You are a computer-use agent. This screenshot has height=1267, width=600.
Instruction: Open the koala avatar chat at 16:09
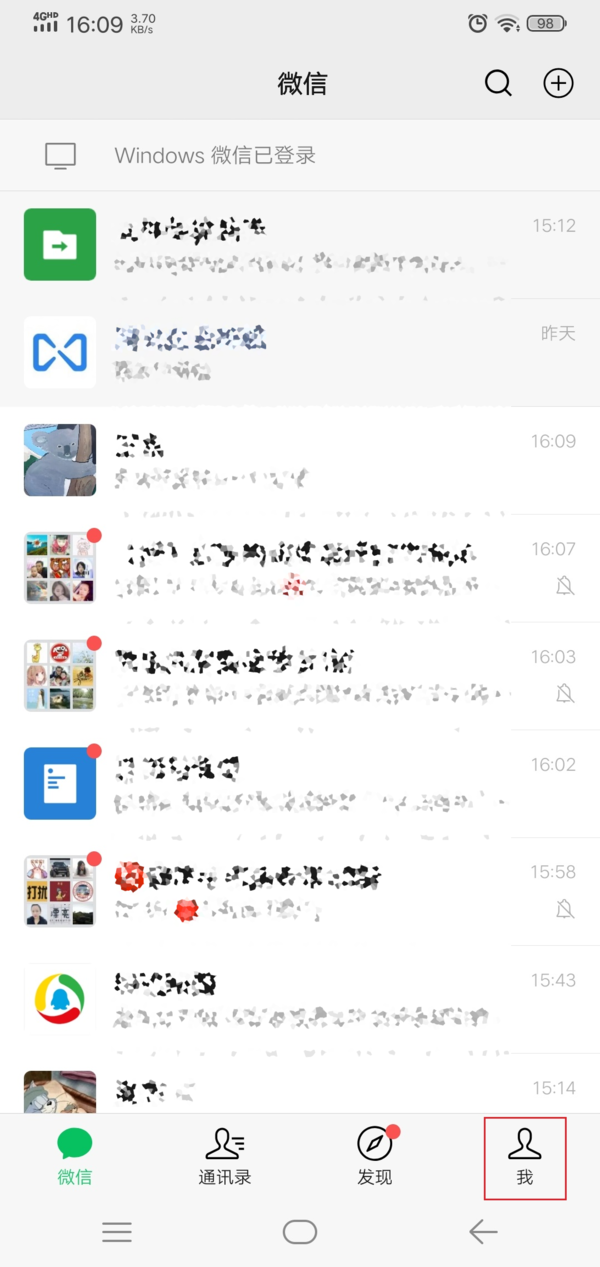click(300, 460)
